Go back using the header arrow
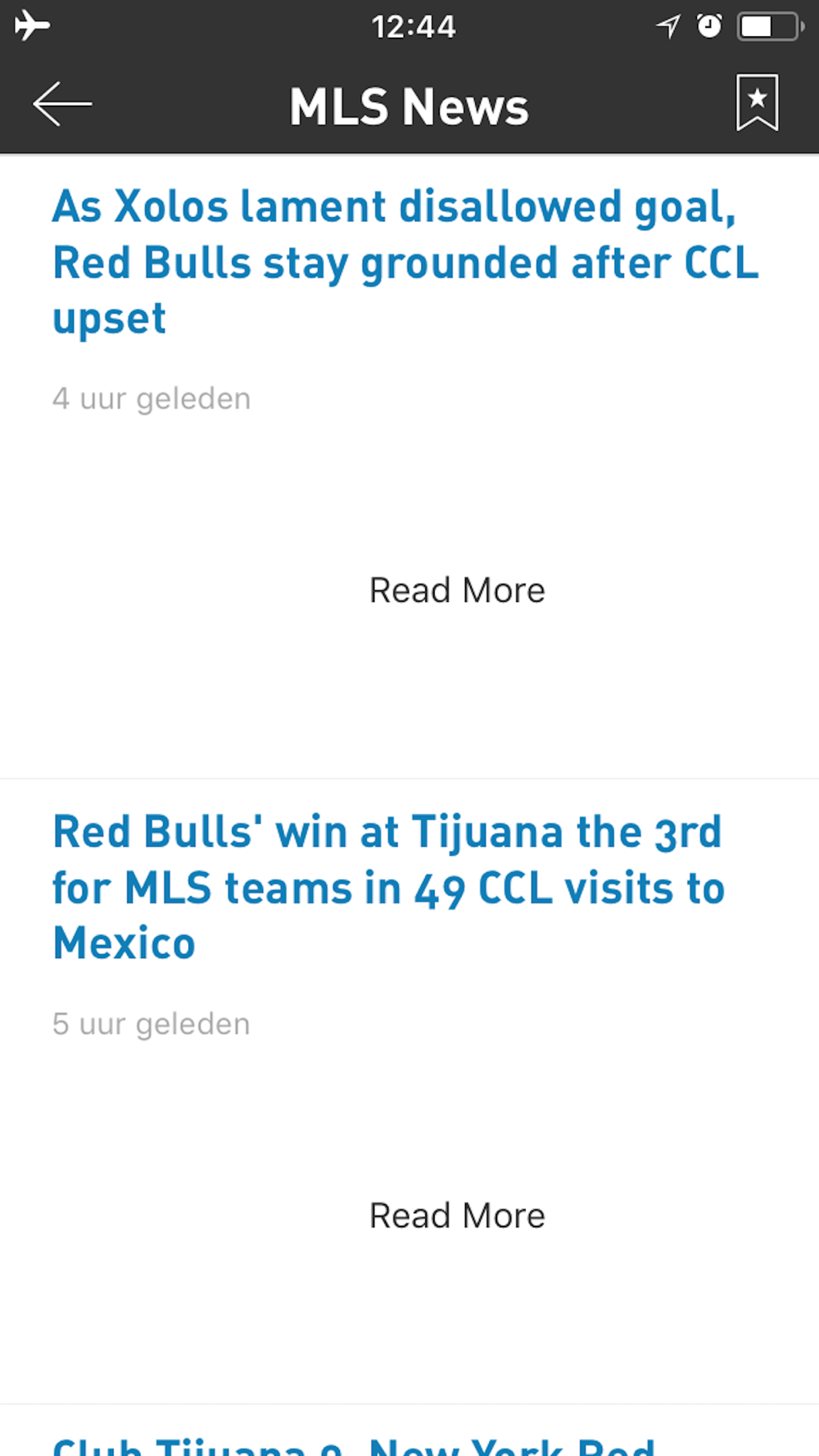The height and width of the screenshot is (1456, 819). point(62,104)
